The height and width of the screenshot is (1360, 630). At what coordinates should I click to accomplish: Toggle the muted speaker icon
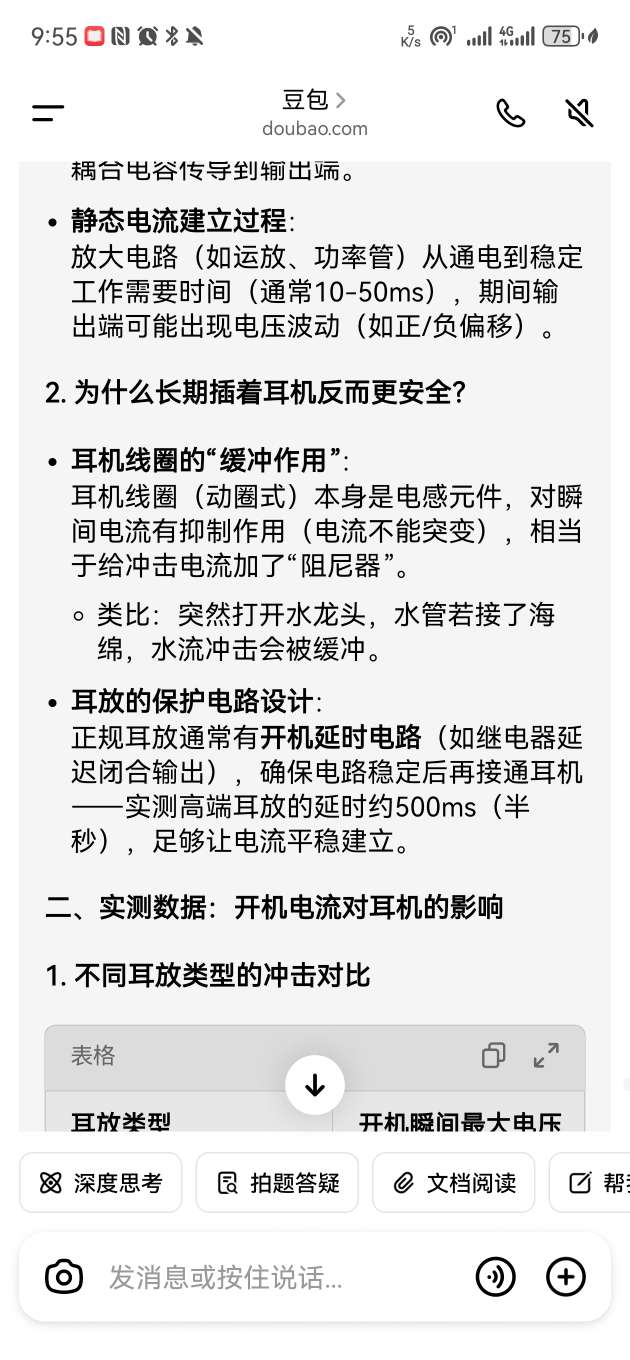[x=580, y=113]
